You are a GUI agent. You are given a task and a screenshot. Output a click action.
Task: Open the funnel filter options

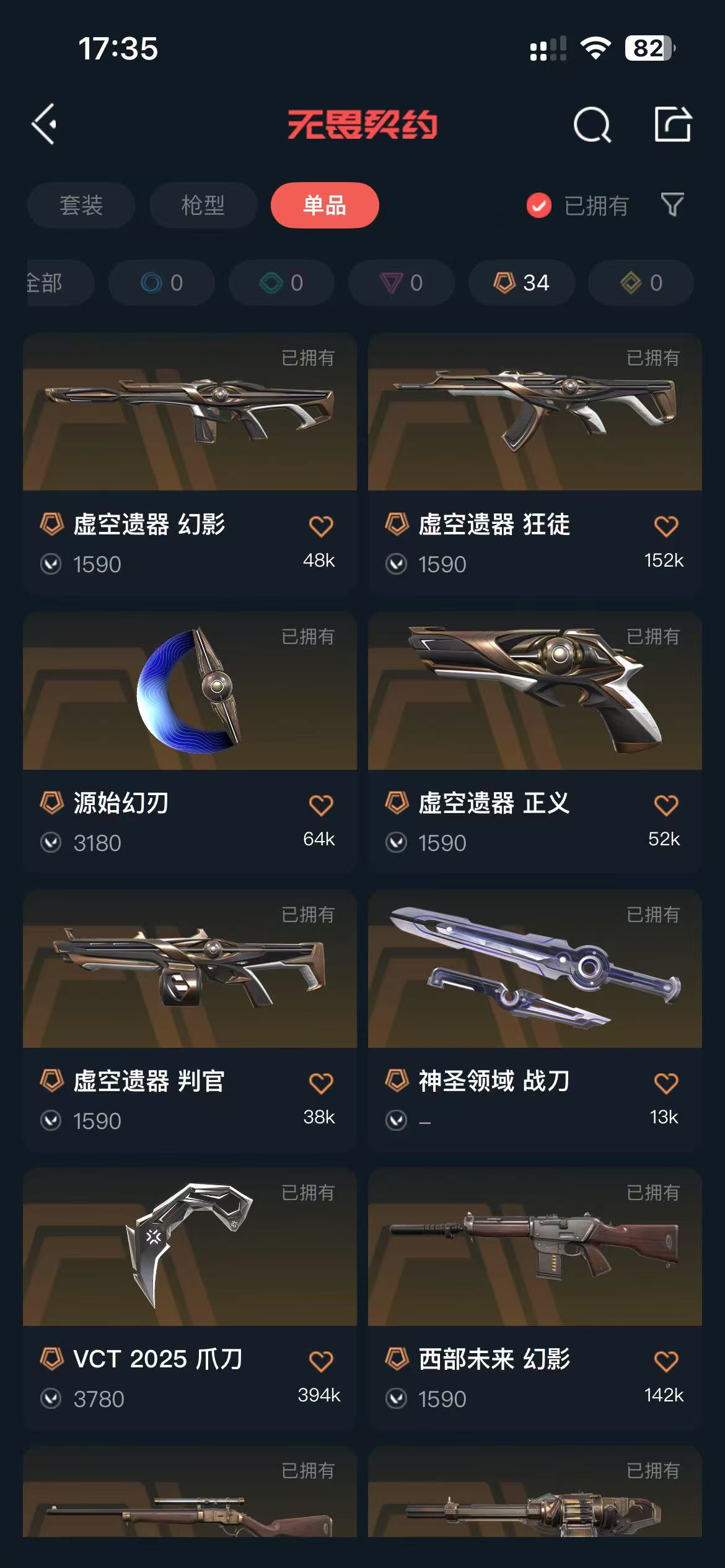click(672, 204)
